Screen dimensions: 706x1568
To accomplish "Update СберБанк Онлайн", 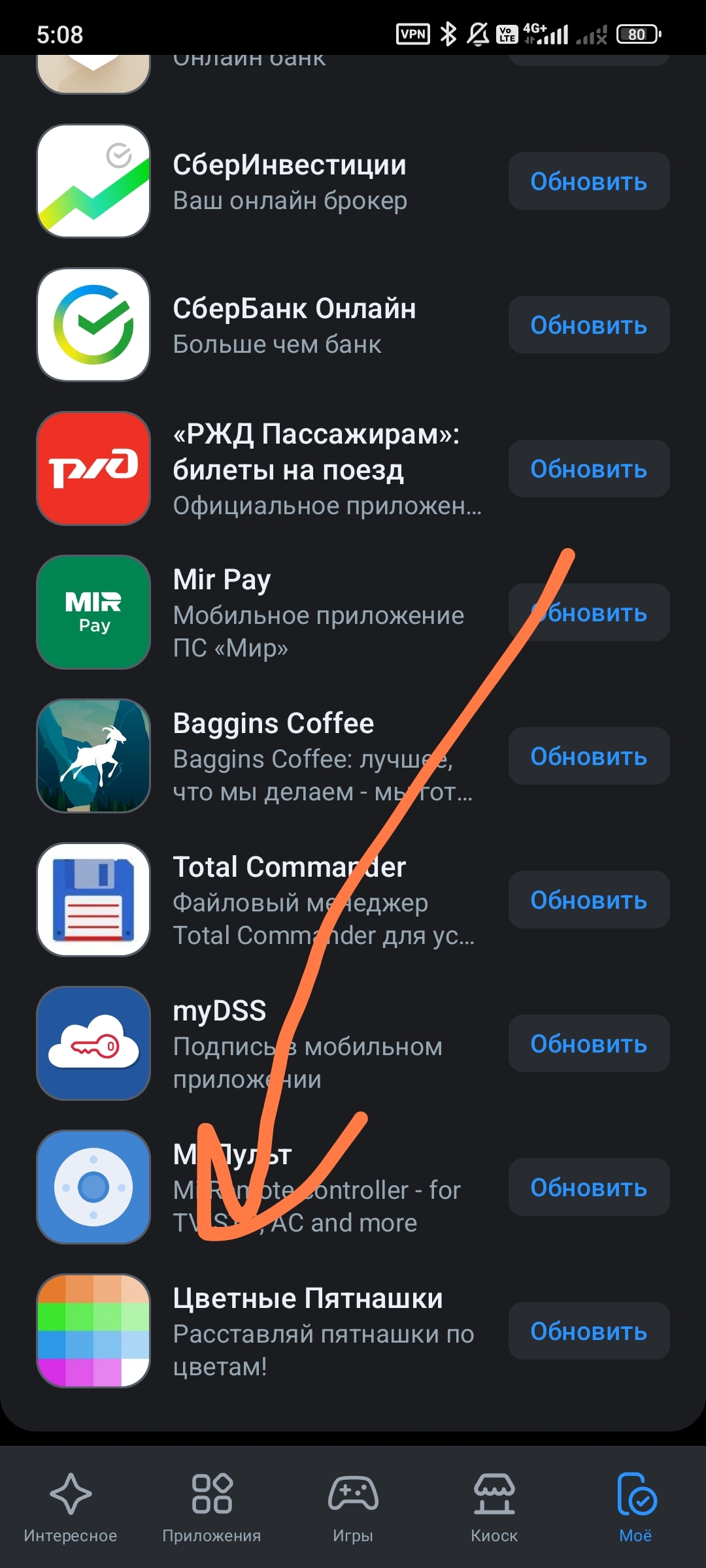I will (x=588, y=325).
